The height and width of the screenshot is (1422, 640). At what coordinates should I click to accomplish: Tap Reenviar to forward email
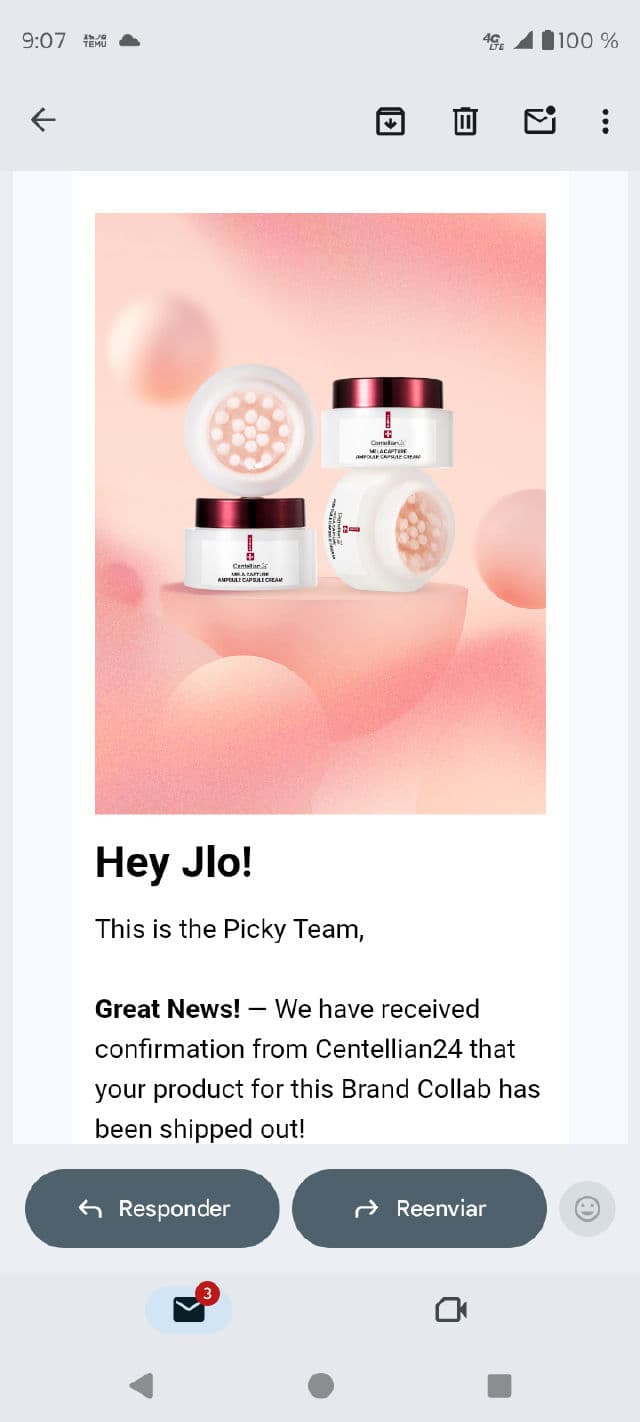[x=419, y=1208]
